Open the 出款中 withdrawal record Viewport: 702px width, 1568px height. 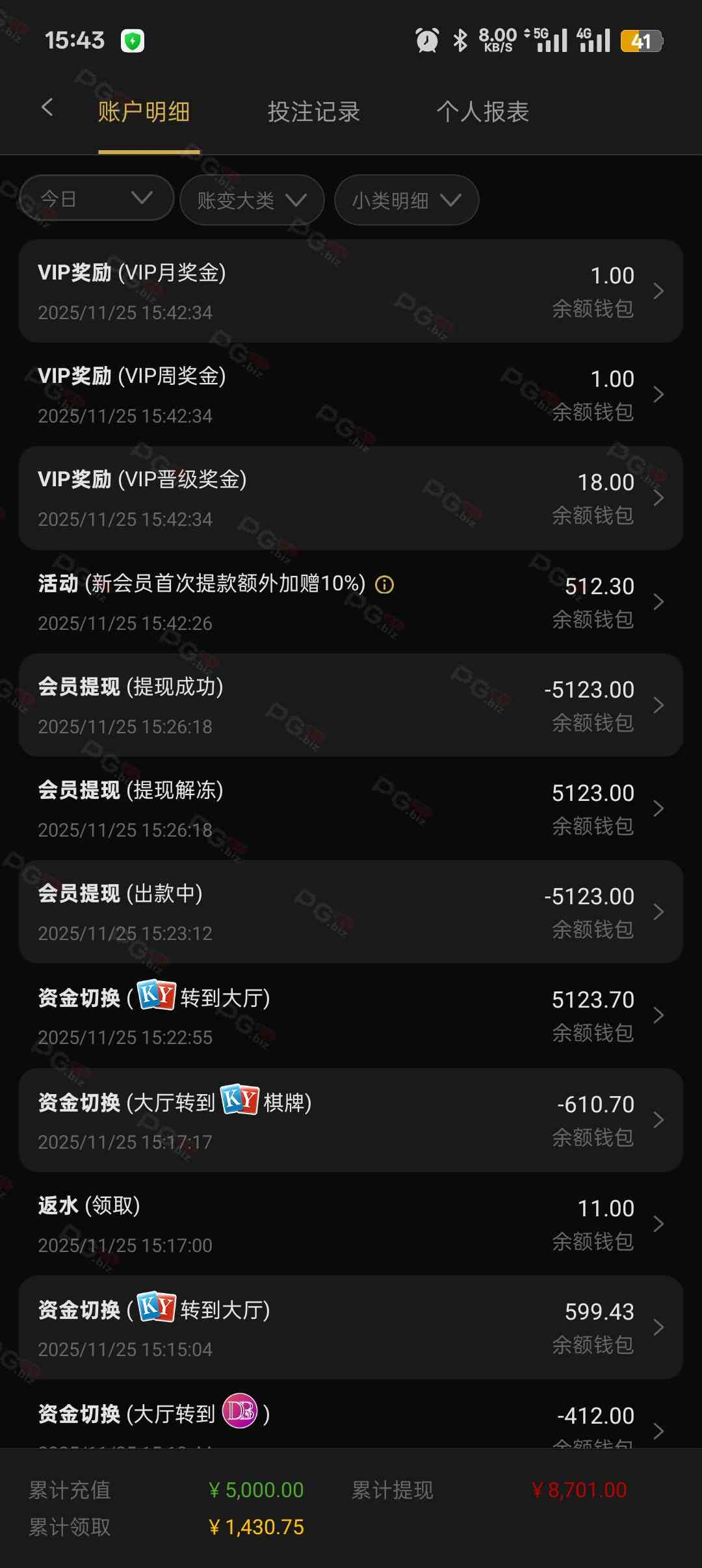pyautogui.click(x=351, y=912)
